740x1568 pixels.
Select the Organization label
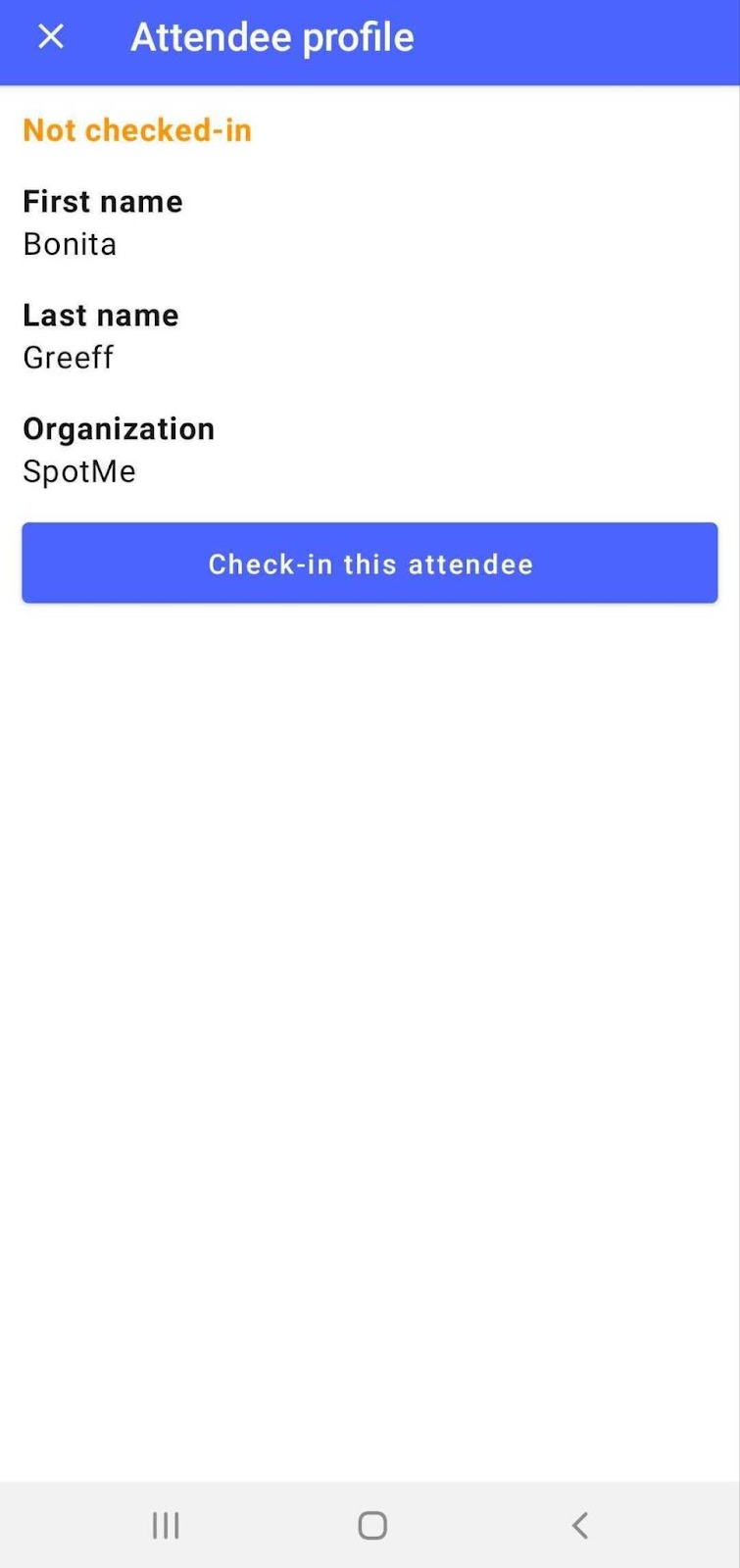tap(119, 428)
